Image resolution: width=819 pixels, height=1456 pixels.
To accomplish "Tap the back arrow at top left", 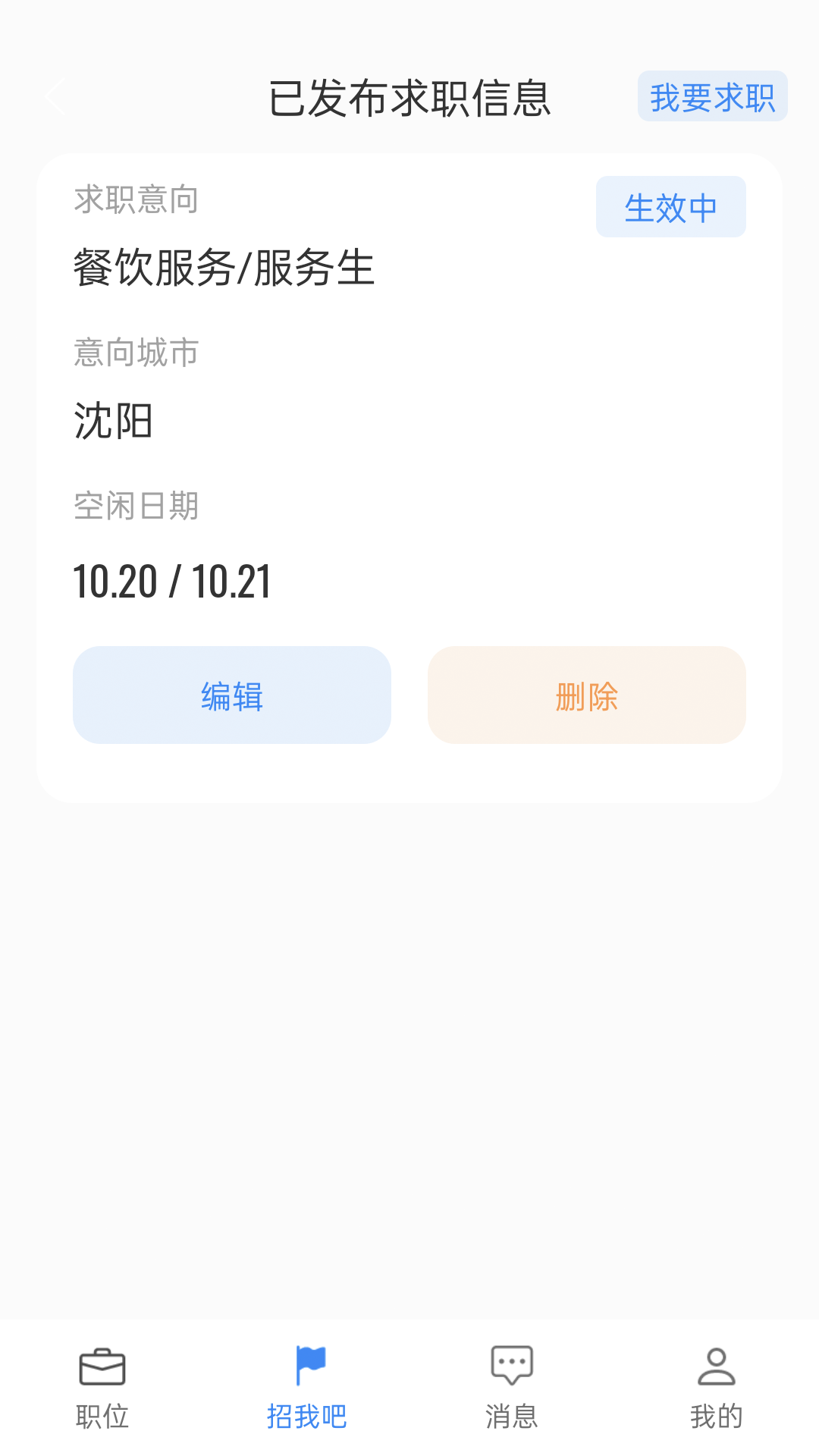I will [53, 97].
